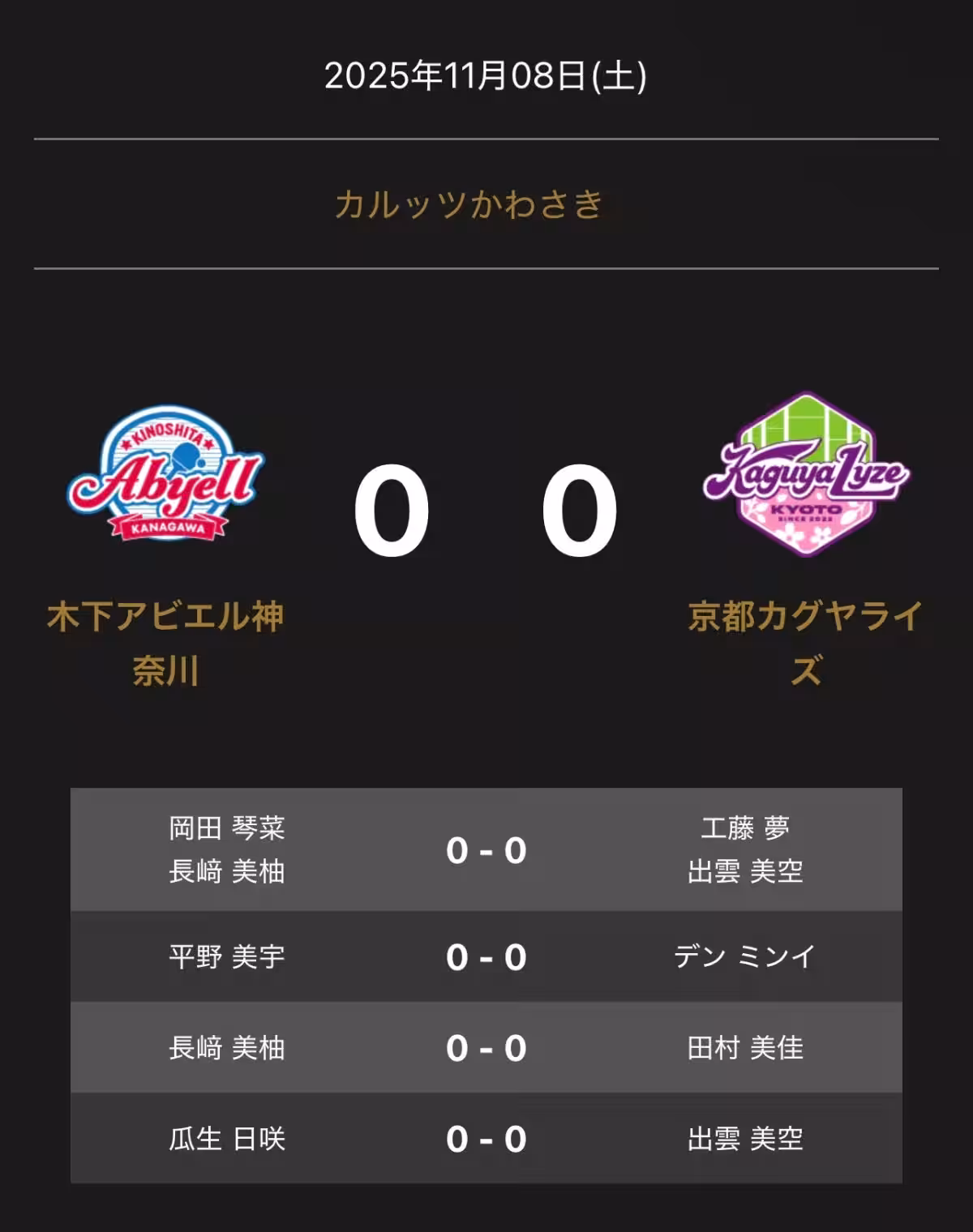
Task: Open the 京都カグヤライズ team page
Action: click(x=805, y=642)
